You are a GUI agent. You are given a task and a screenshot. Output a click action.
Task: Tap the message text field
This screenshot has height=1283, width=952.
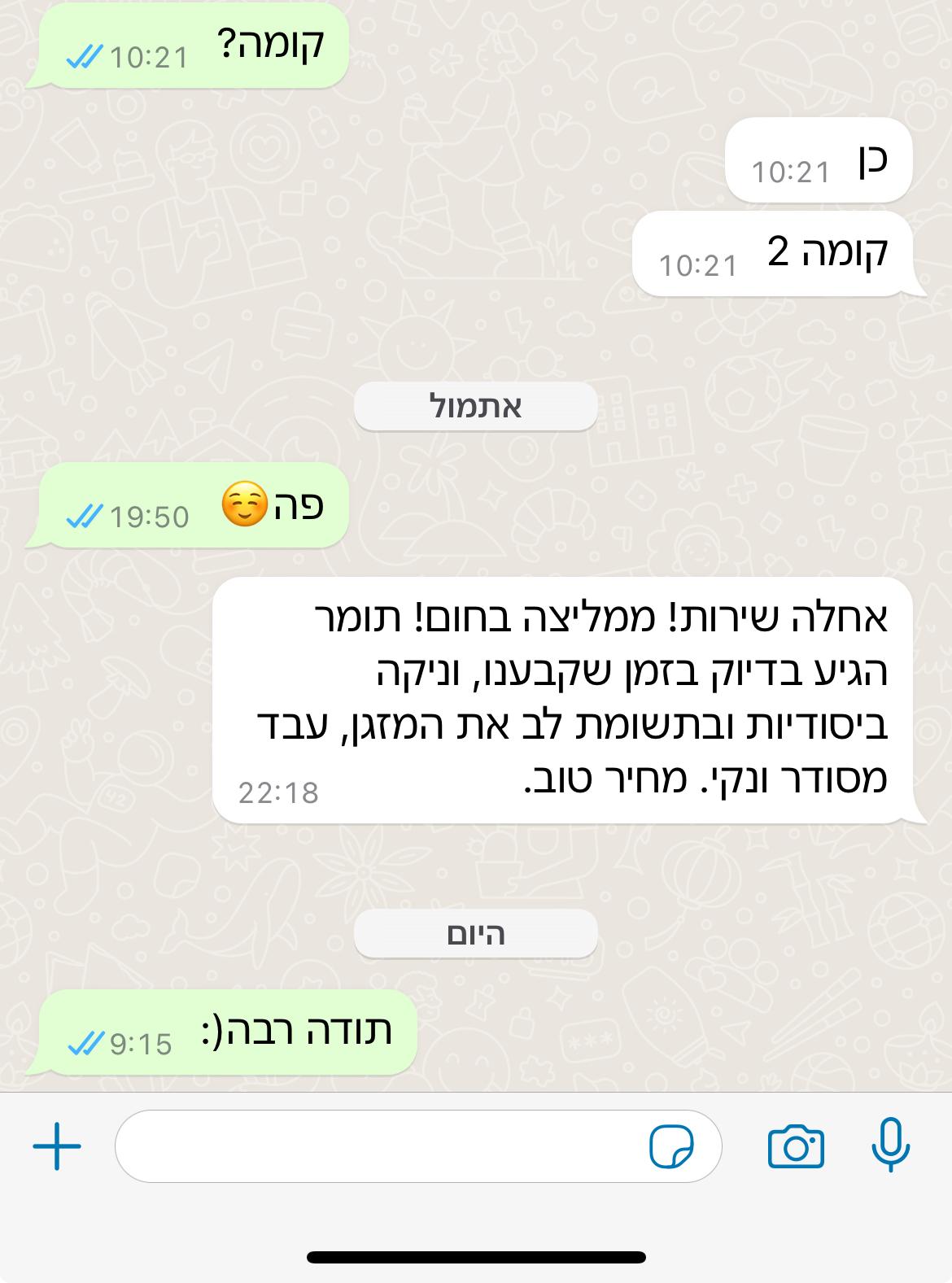(x=374, y=1146)
